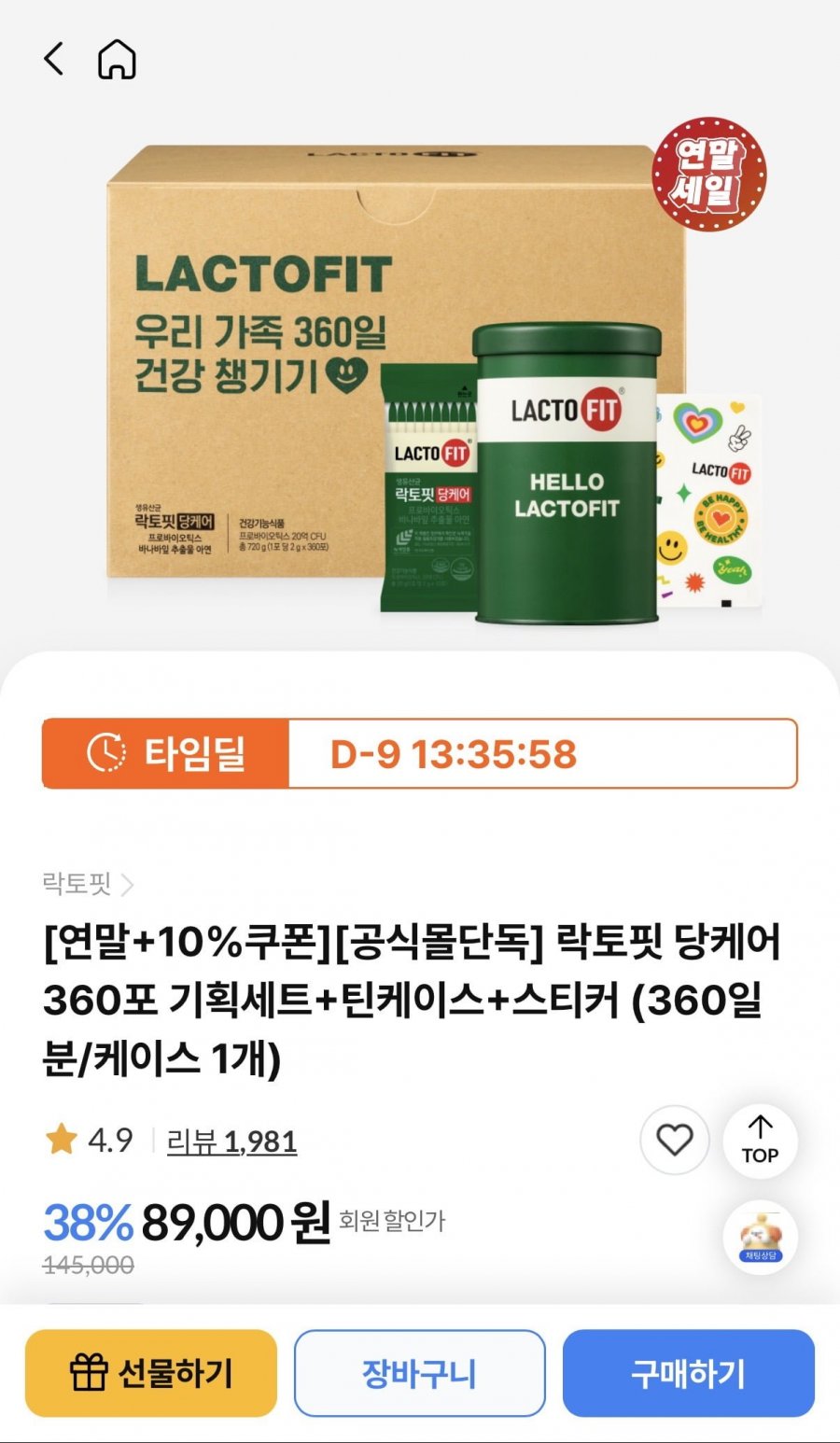
Task: Add this product to wishlist heart
Action: coord(674,1141)
